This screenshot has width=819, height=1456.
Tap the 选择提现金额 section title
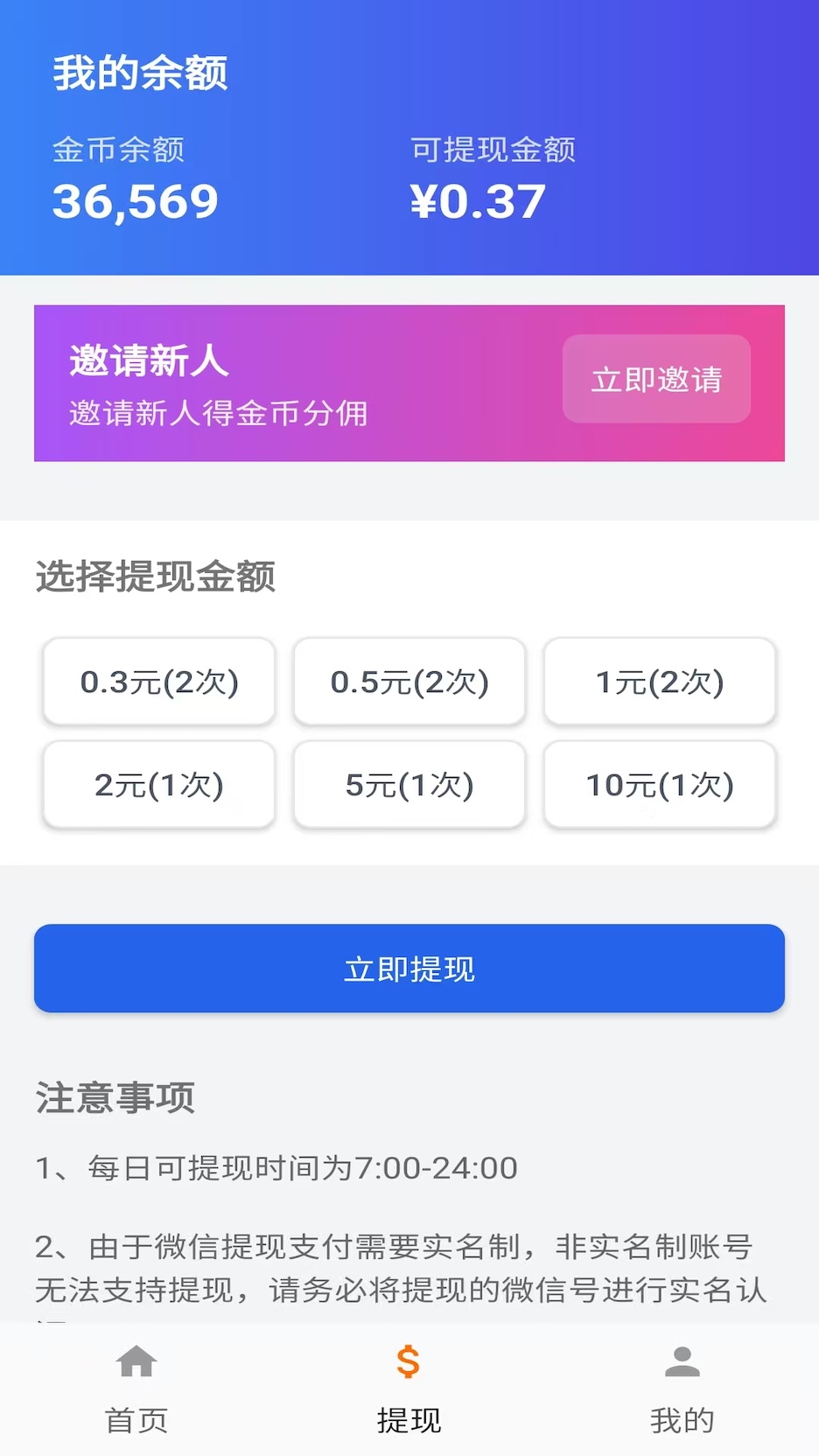pyautogui.click(x=154, y=576)
